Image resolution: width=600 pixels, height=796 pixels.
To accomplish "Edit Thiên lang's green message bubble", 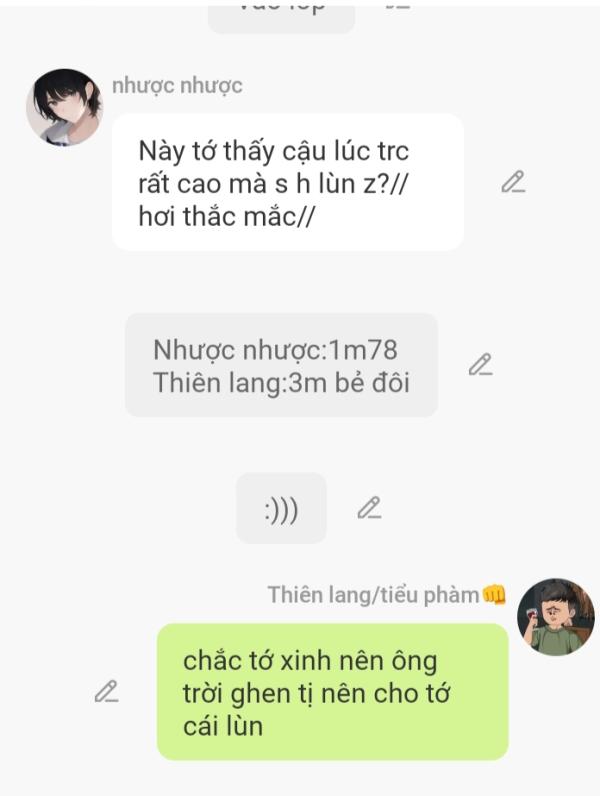I will tap(106, 691).
